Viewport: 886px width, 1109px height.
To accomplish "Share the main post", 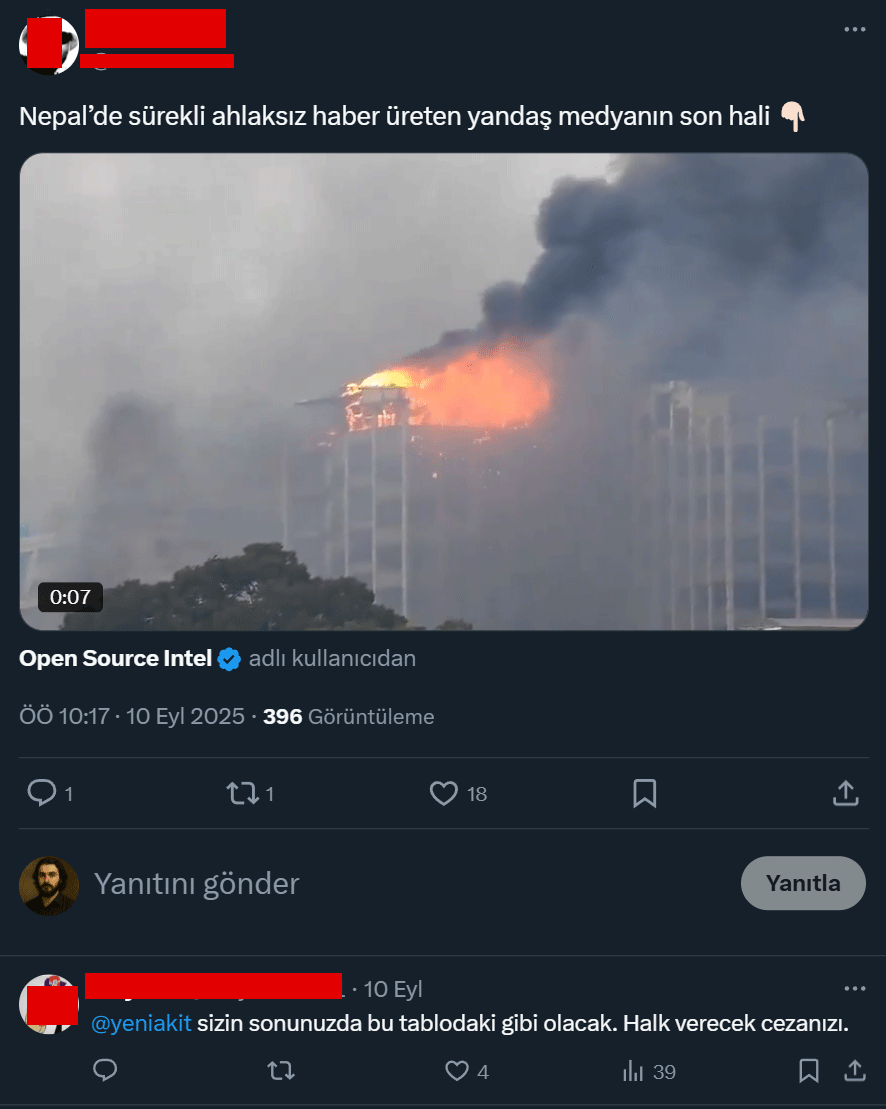I will click(x=846, y=793).
